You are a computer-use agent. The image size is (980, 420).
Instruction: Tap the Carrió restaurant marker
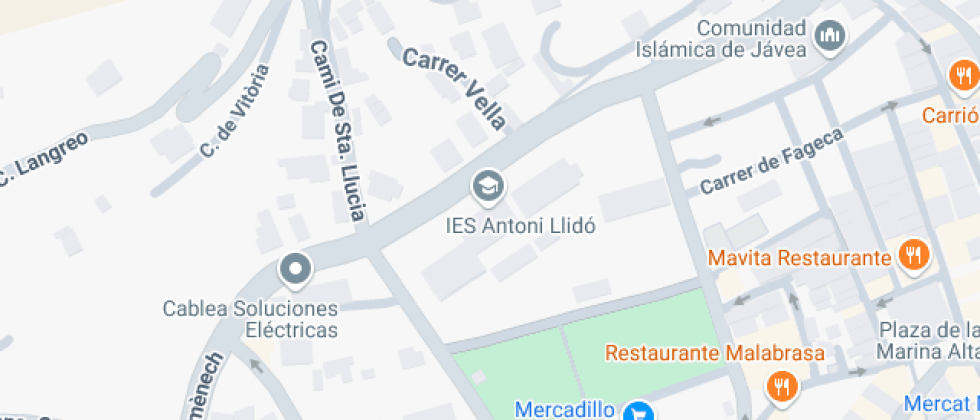point(962,77)
